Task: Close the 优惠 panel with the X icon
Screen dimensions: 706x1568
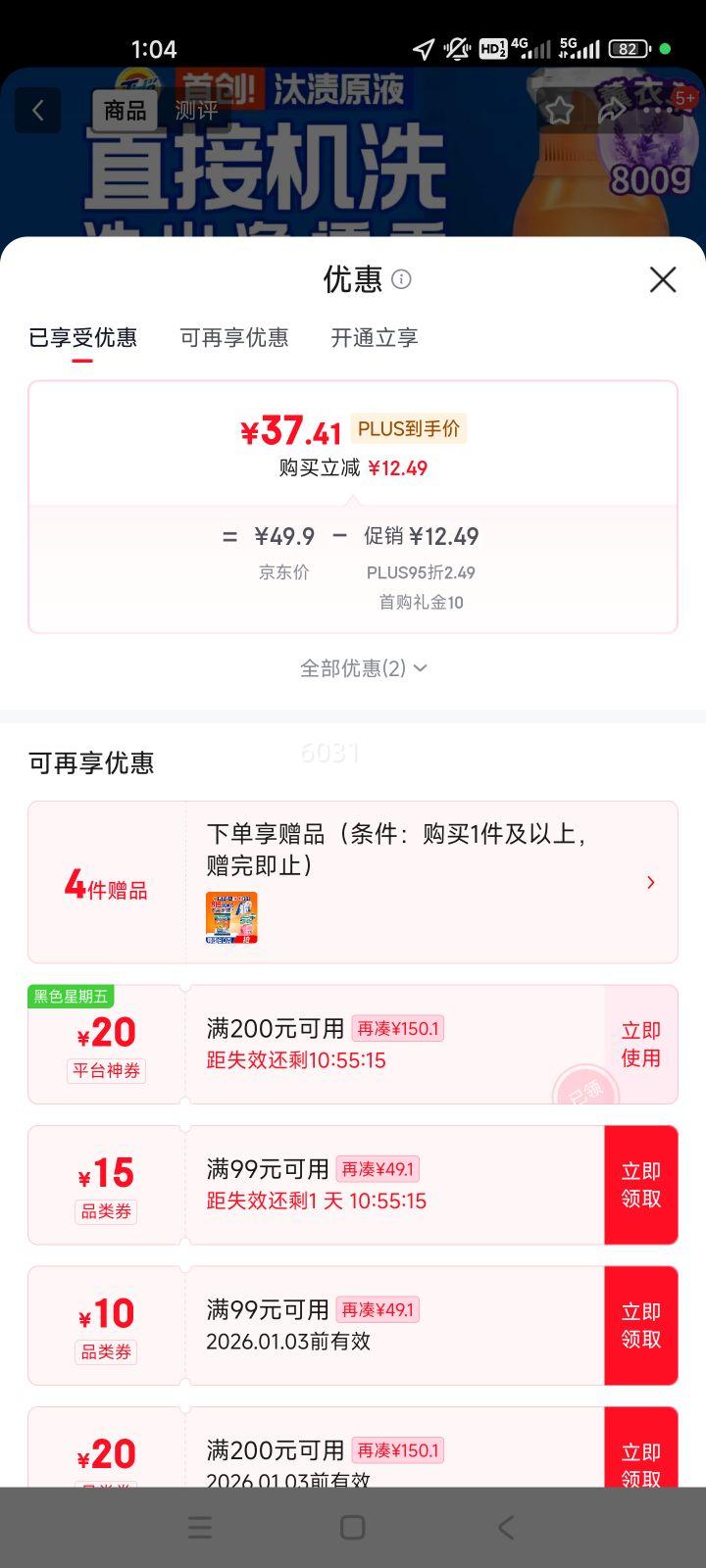Action: (663, 279)
